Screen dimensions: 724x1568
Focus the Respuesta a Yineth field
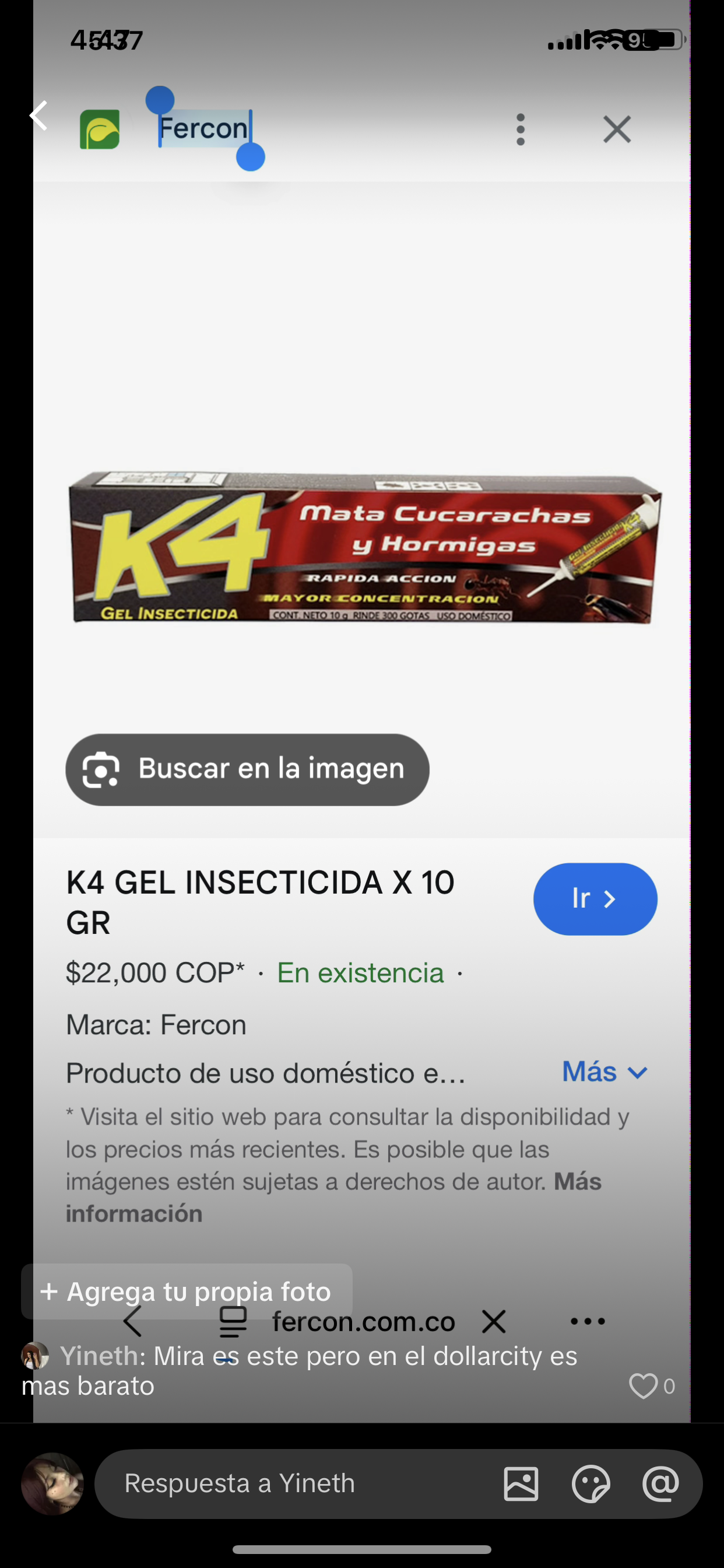(x=298, y=1483)
